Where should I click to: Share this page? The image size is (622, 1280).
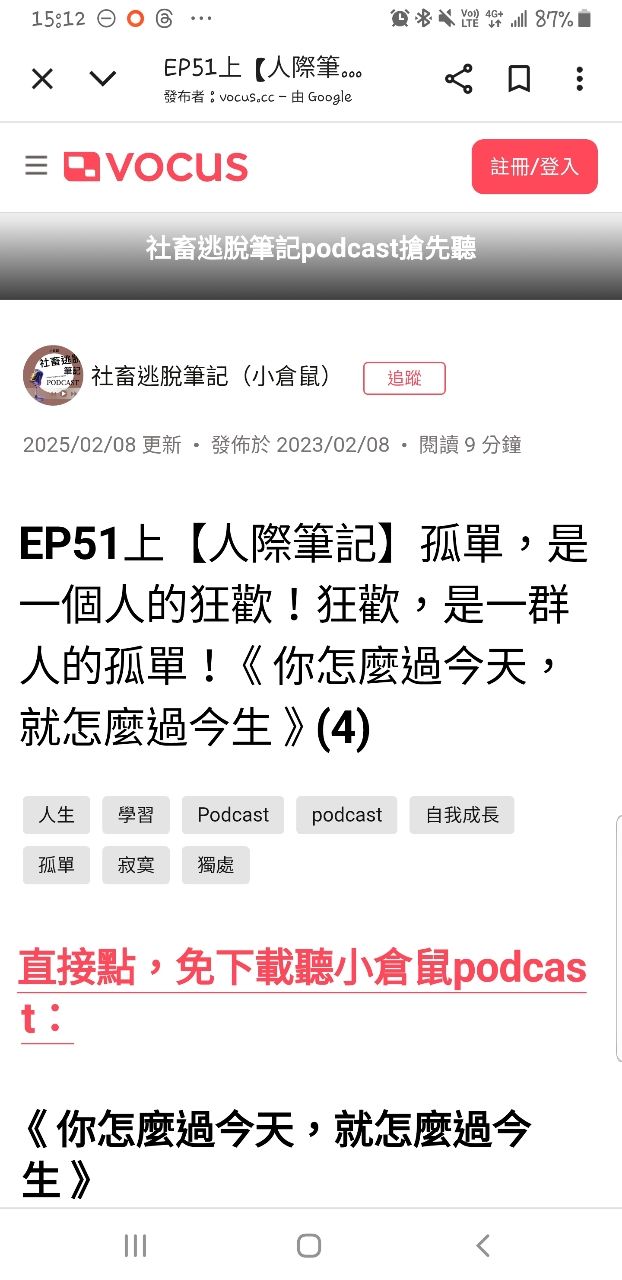(x=458, y=79)
